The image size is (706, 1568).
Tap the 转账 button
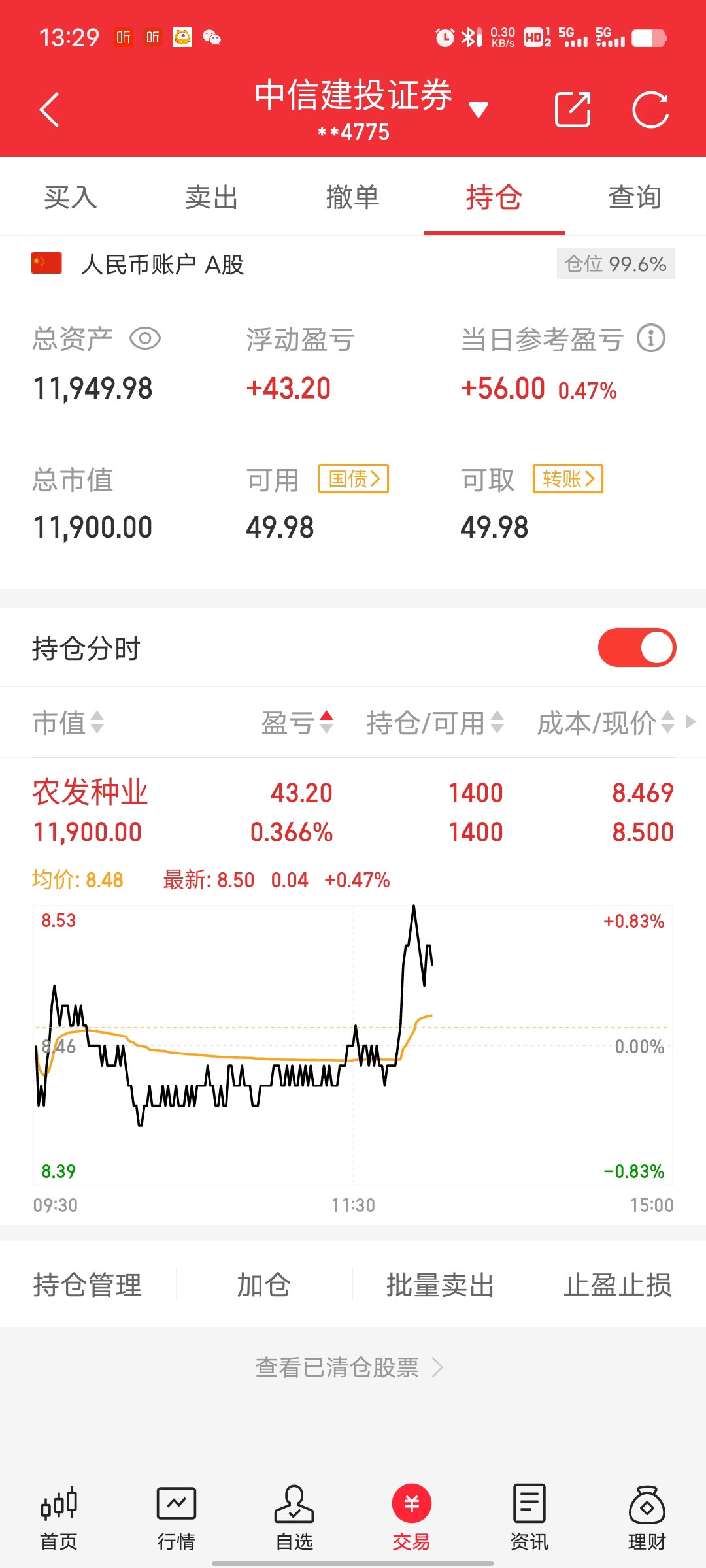click(568, 479)
